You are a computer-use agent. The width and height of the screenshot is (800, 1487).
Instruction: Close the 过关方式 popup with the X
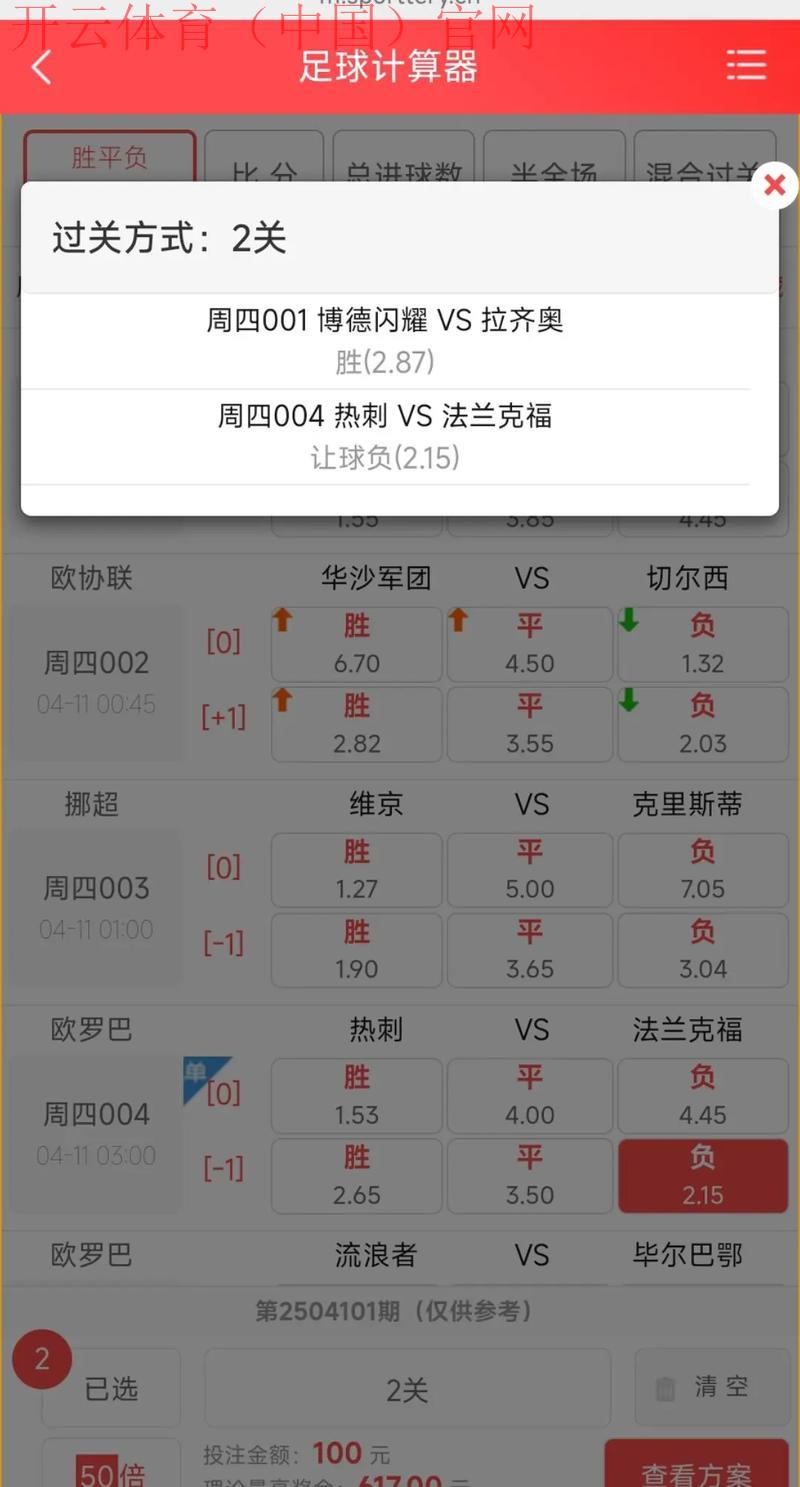coord(773,185)
